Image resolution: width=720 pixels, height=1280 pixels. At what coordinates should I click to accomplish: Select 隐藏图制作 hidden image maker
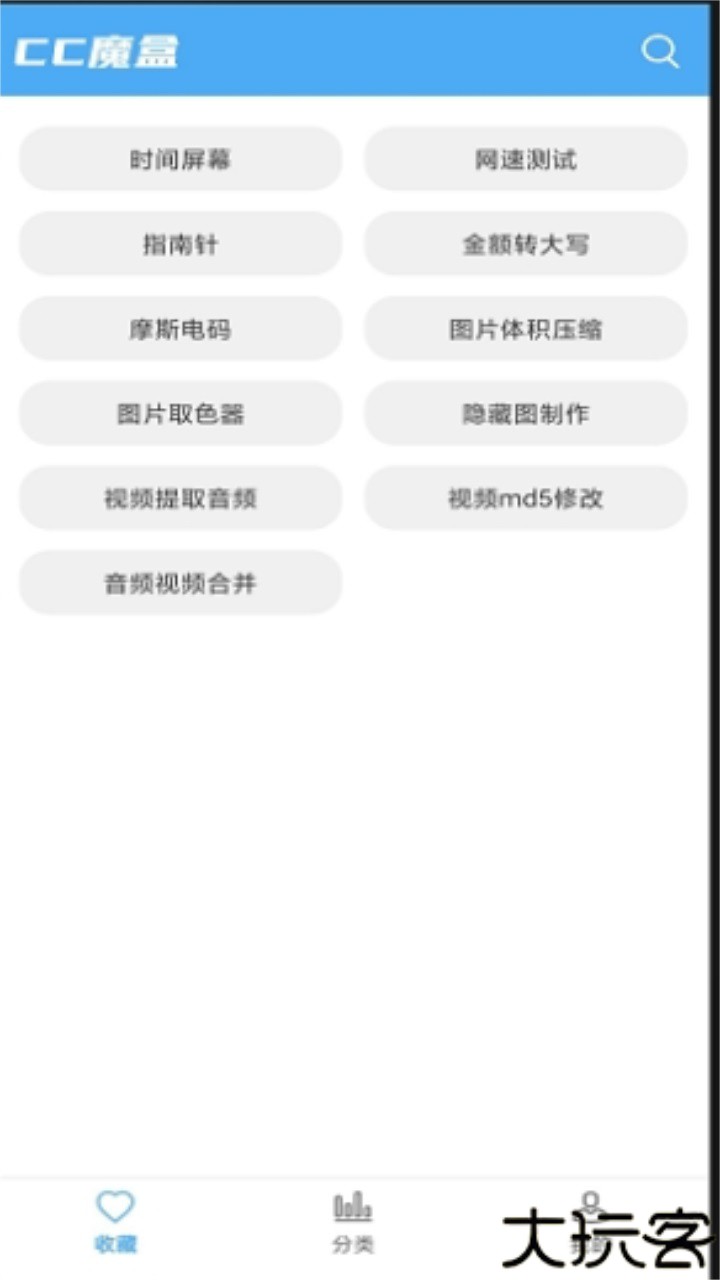[527, 413]
